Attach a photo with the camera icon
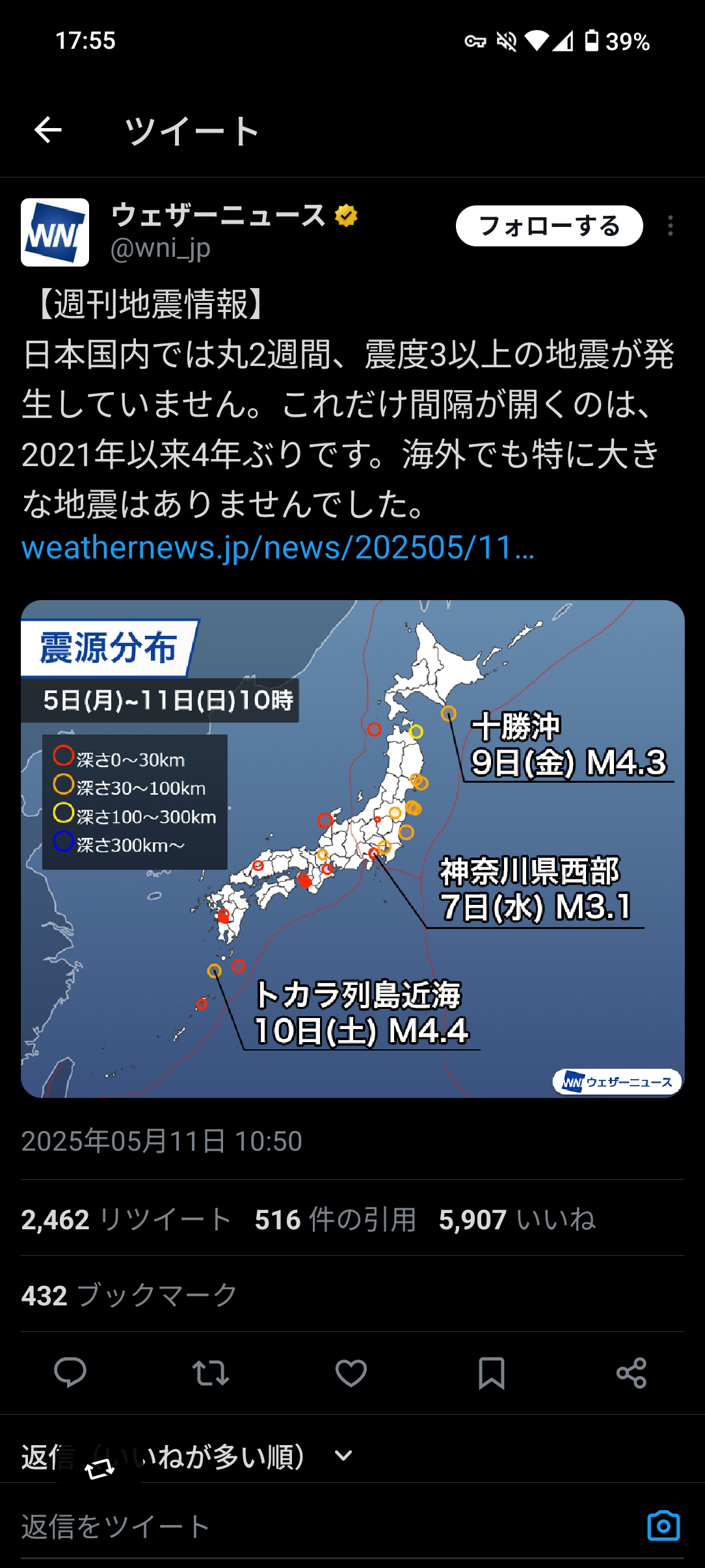705x1568 pixels. [x=663, y=1526]
